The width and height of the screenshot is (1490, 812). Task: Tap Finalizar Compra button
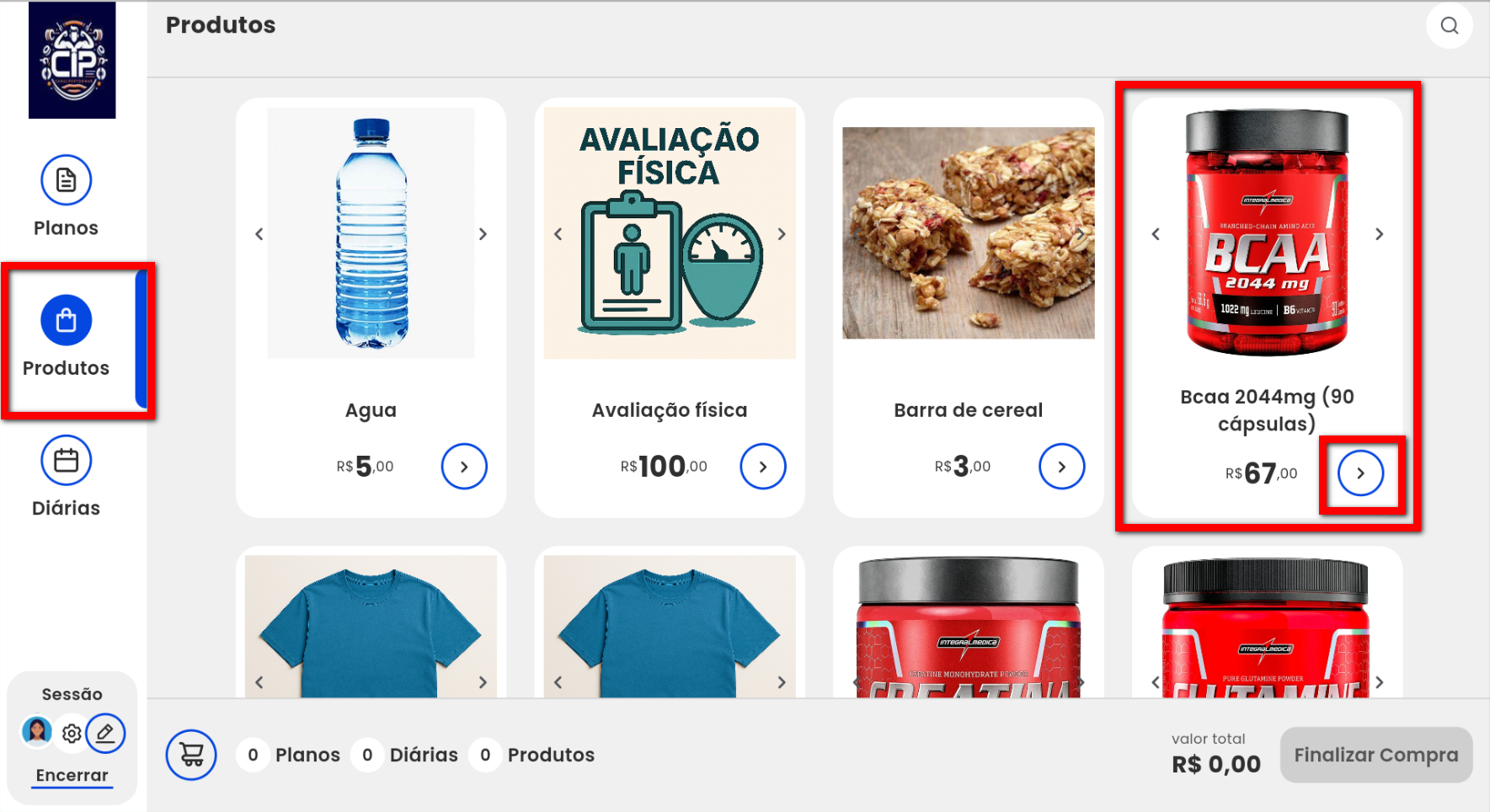1375,755
